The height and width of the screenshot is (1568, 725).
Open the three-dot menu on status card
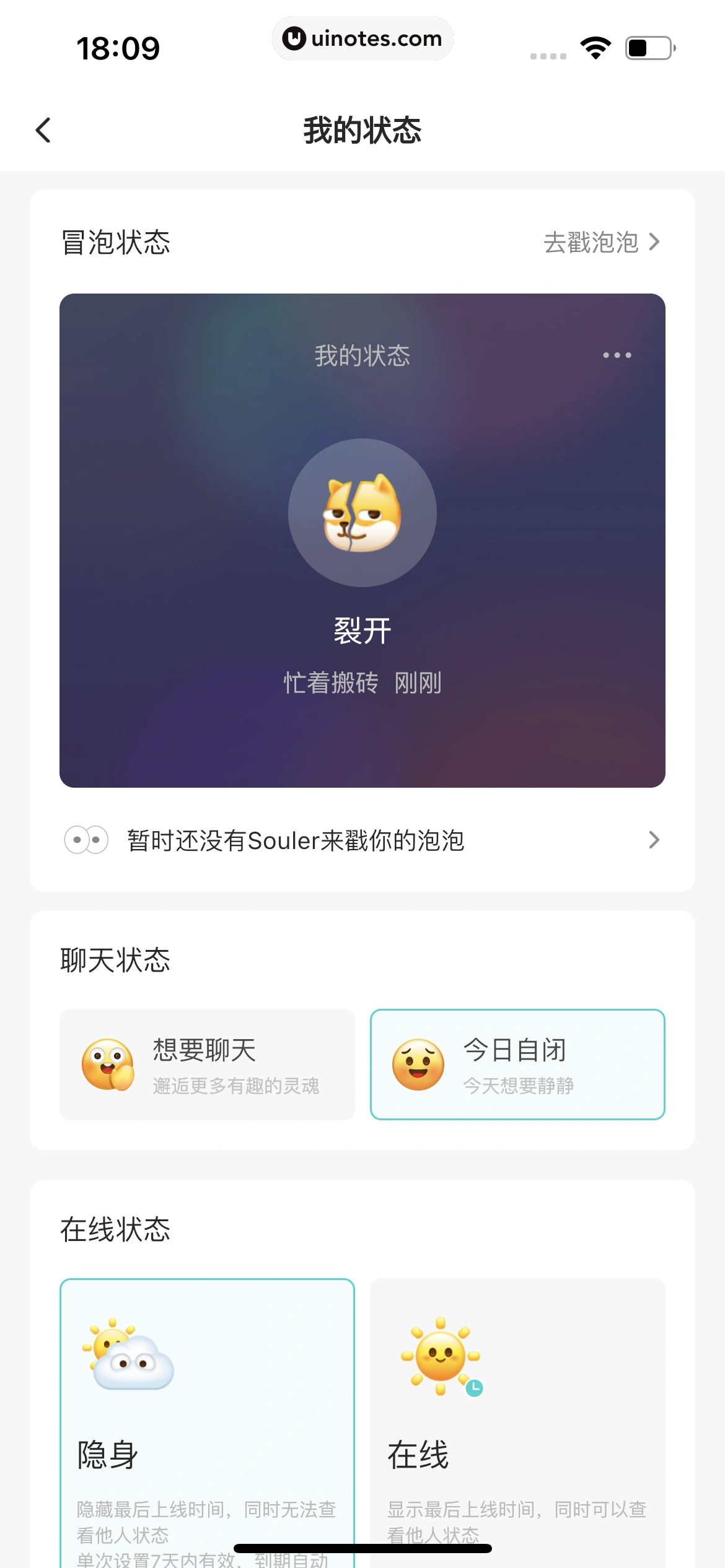pos(617,355)
